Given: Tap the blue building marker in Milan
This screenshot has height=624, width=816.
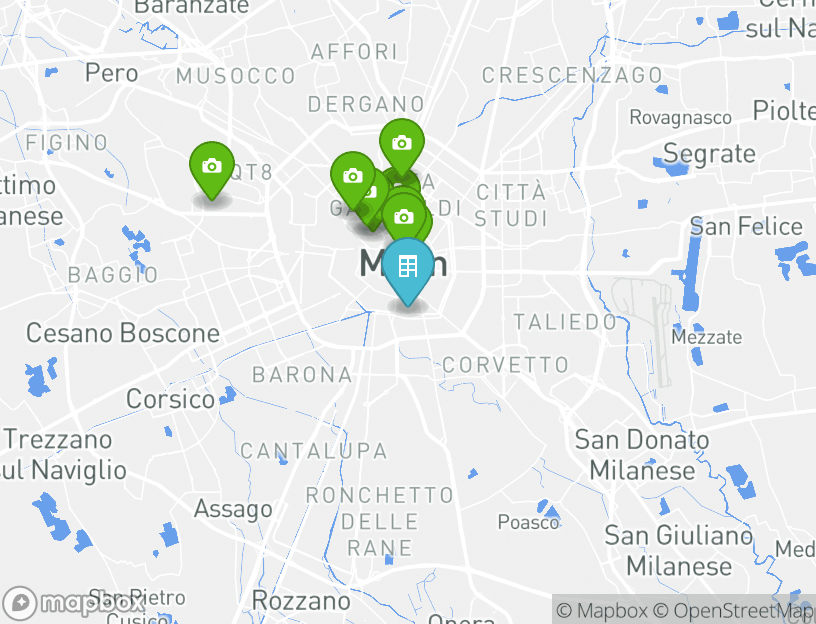Looking at the screenshot, I should point(407,267).
